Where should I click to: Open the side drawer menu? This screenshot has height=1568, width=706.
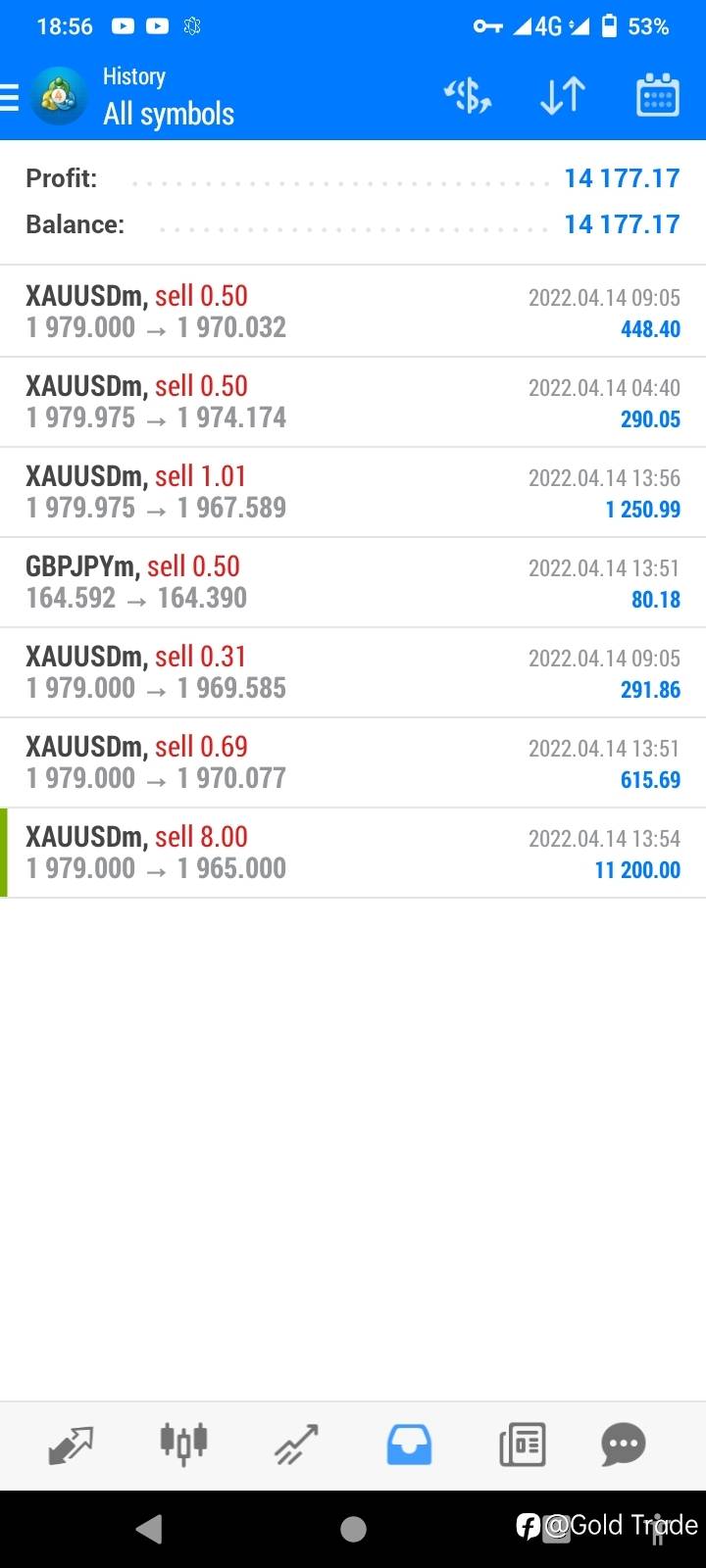(x=12, y=98)
